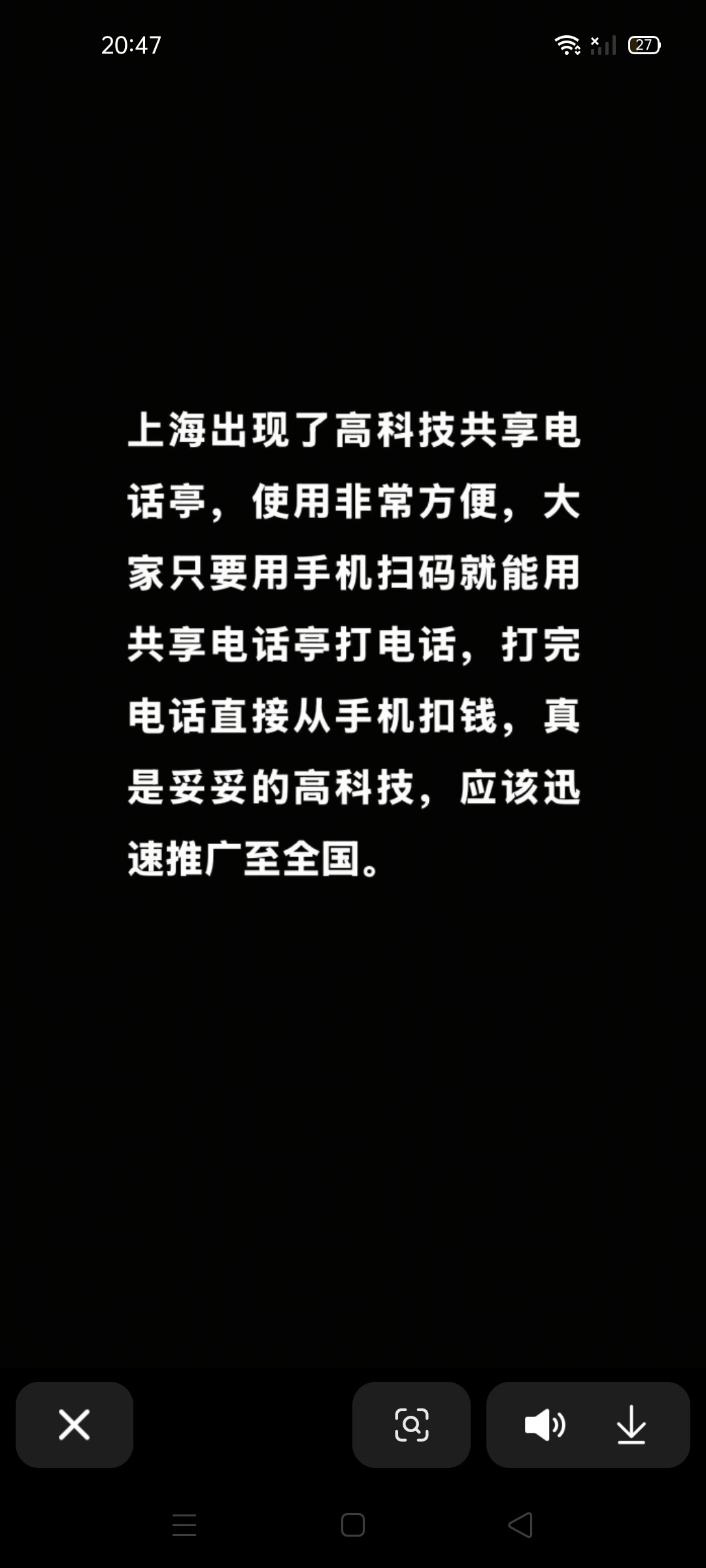Image resolution: width=706 pixels, height=1568 pixels.
Task: Download the video with the arrow icon
Action: (x=631, y=1425)
